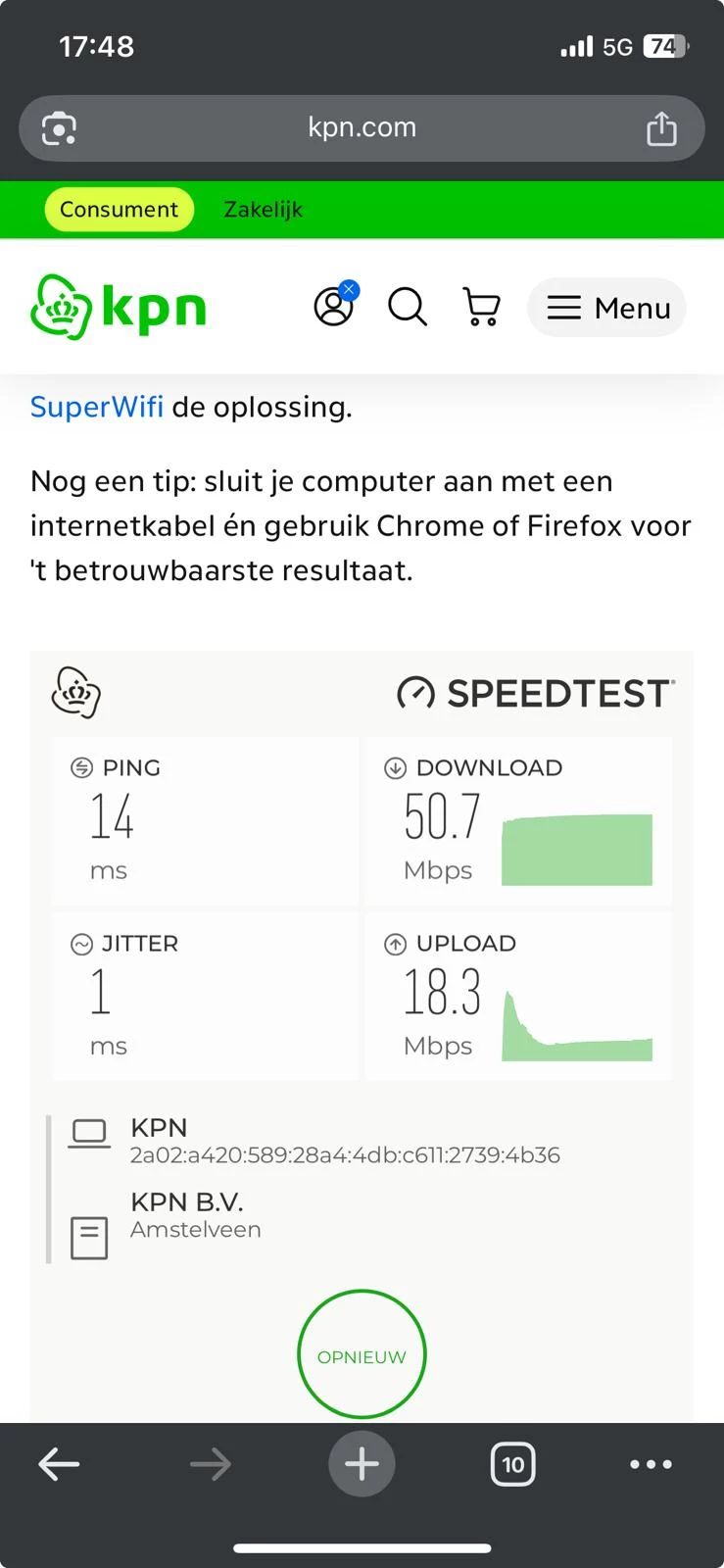Open the Menu button

coord(607,308)
